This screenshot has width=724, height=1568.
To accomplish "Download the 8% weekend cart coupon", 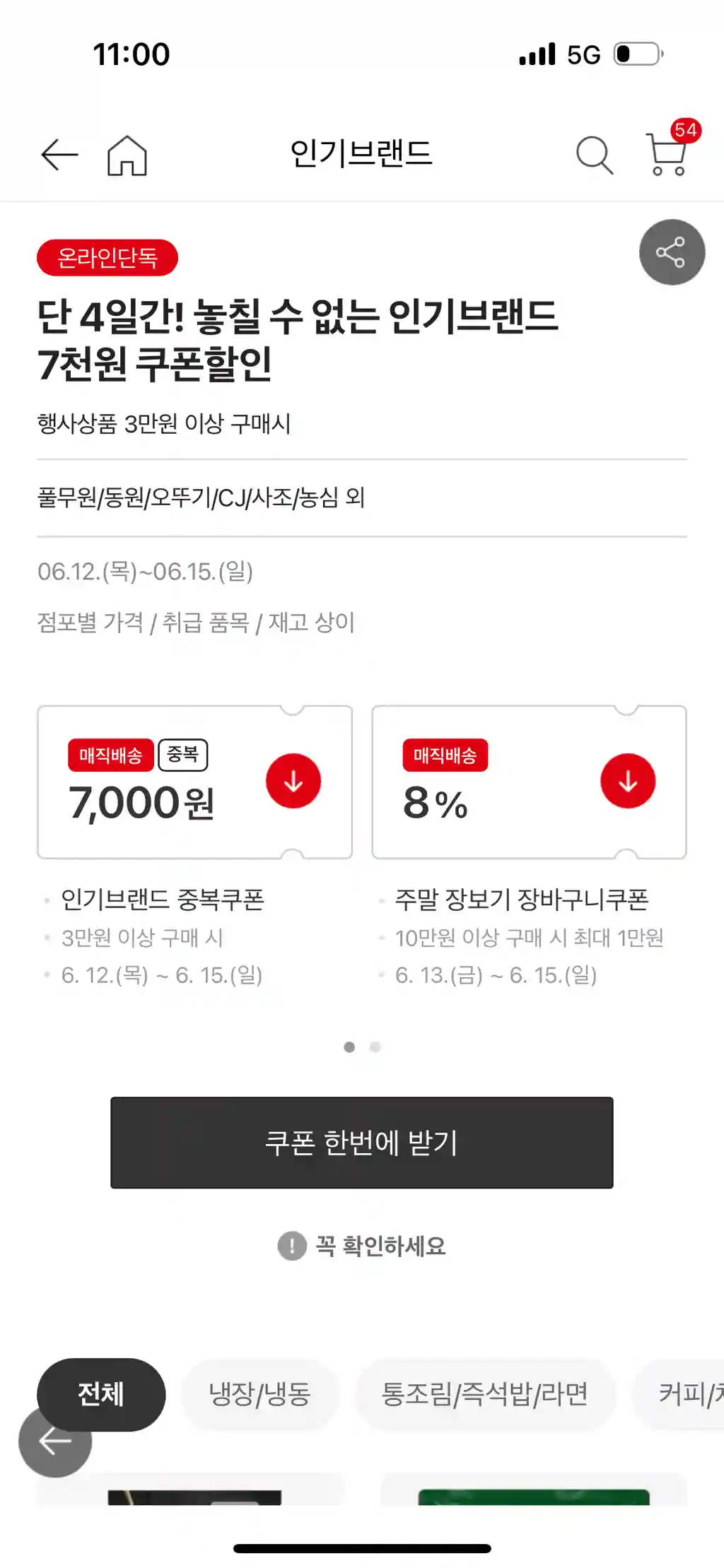I will point(628,781).
